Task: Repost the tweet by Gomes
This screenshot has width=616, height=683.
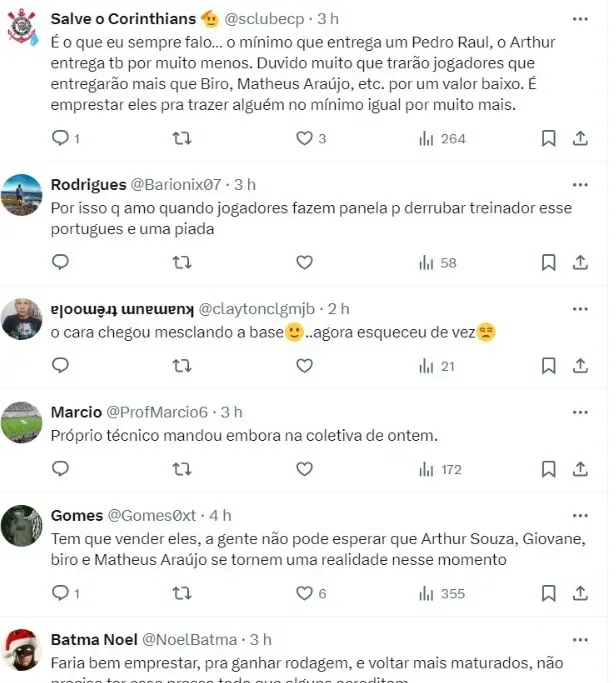Action: click(x=182, y=594)
